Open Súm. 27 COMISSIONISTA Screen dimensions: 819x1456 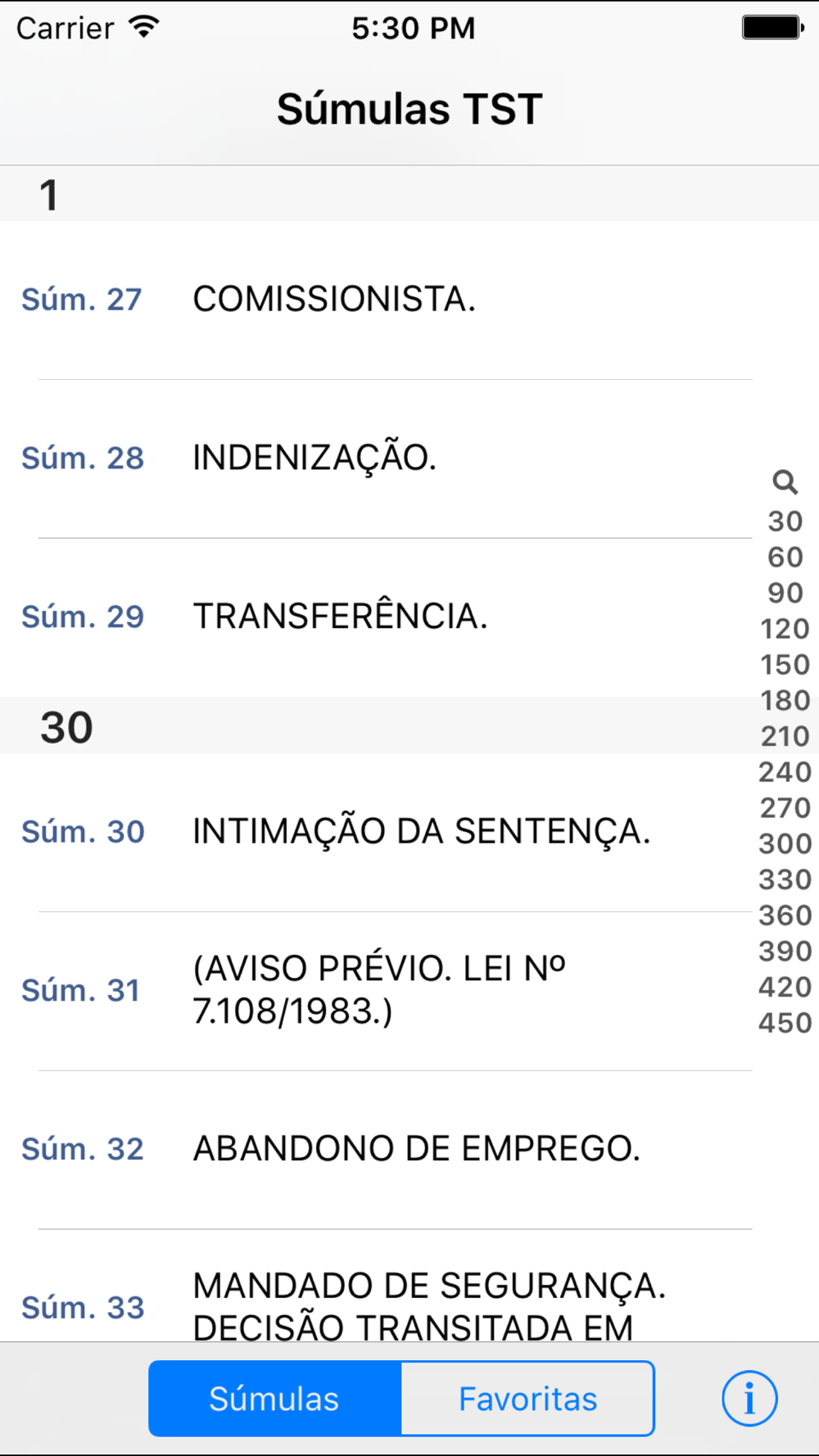(377, 301)
